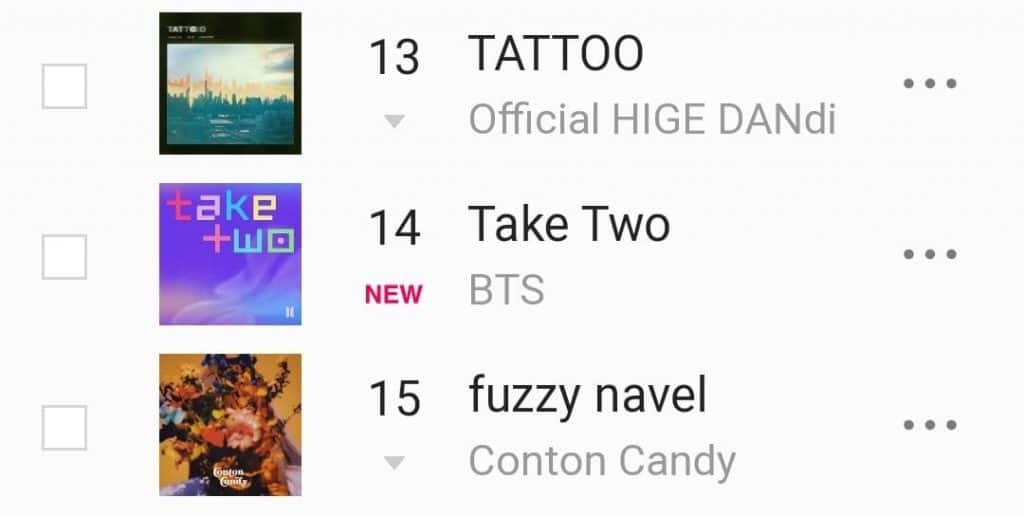Select the checkbox next to TATTOO

point(64,86)
